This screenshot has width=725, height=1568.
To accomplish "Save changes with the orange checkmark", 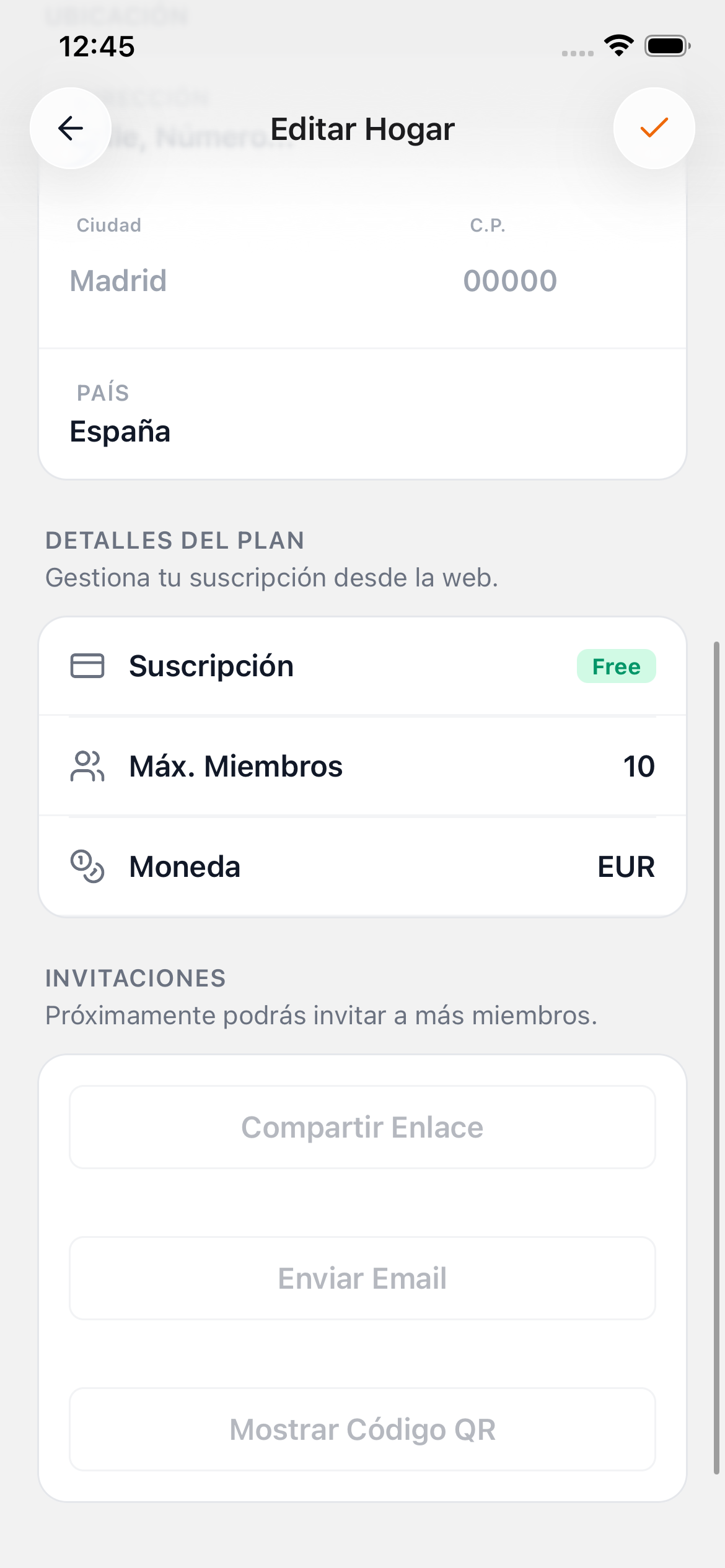I will click(654, 128).
